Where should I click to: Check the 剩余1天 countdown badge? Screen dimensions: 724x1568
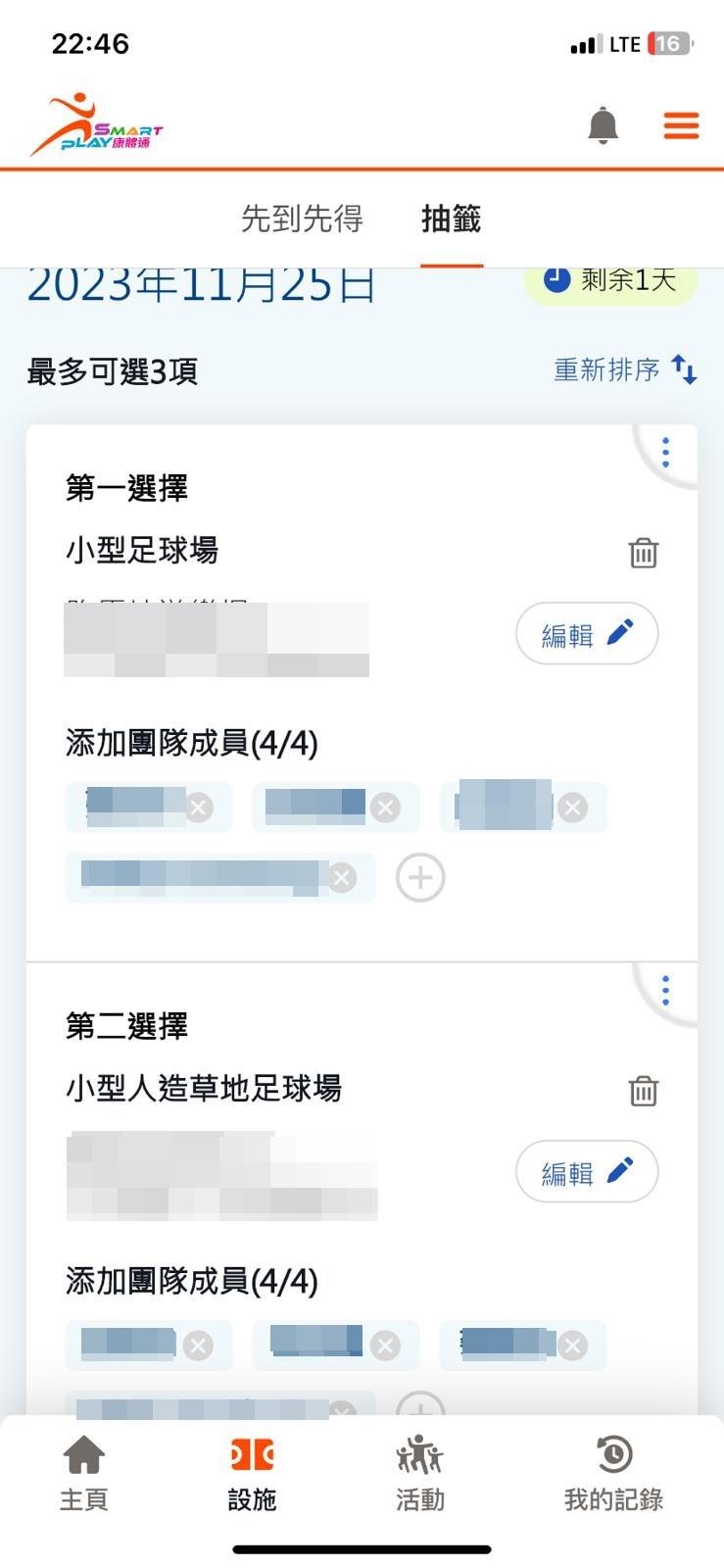point(609,278)
